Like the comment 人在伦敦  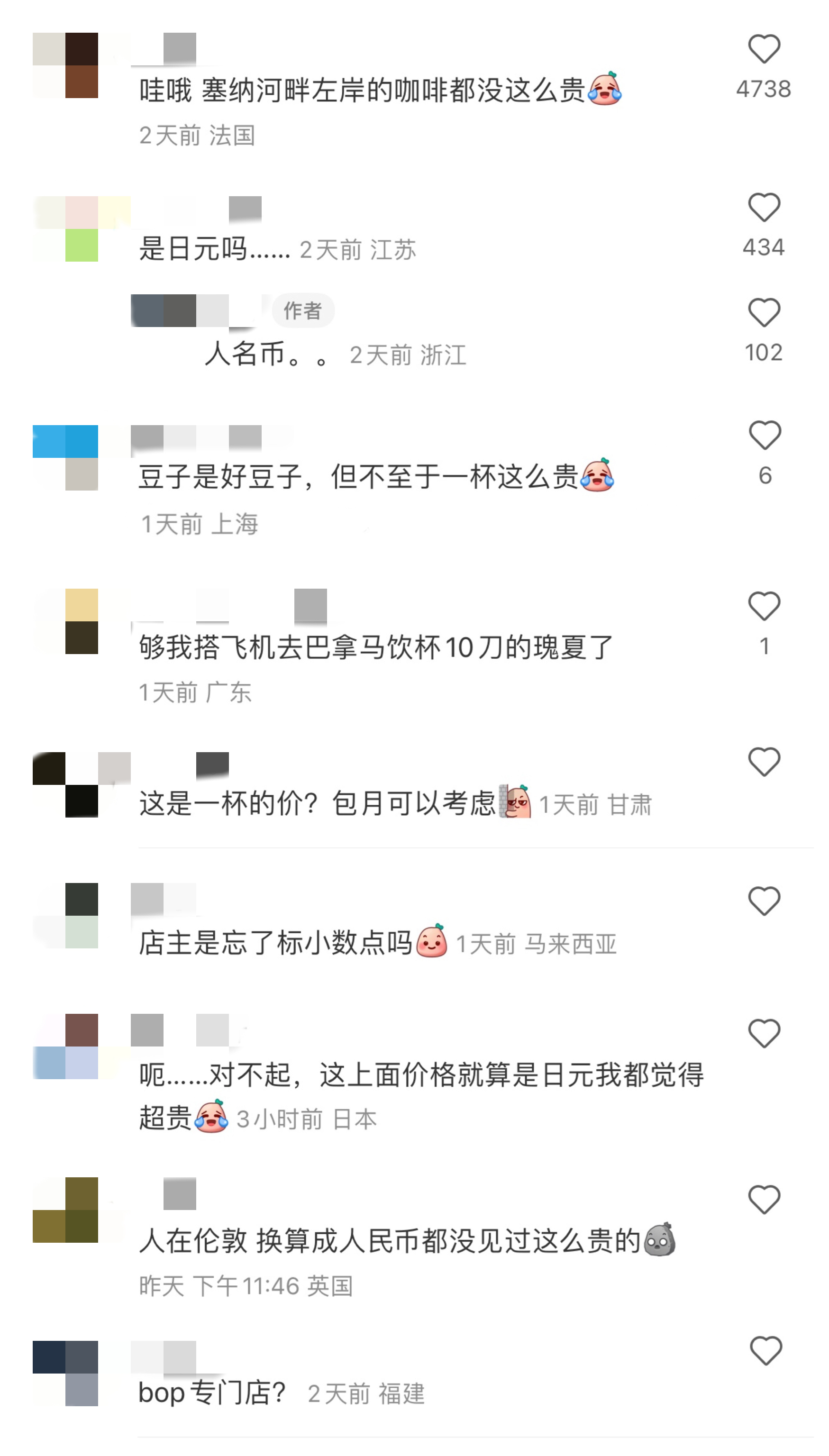click(x=764, y=1199)
